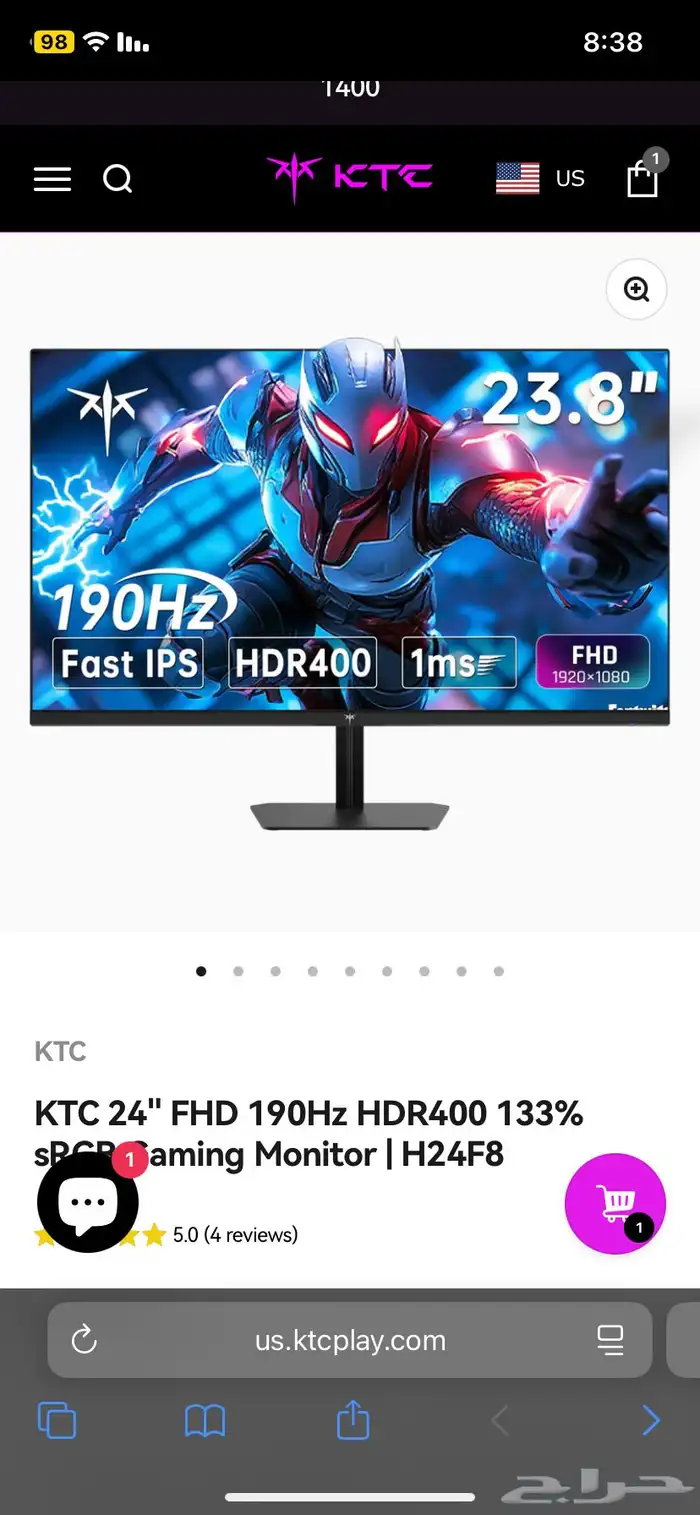
Task: Zoom into the product image
Action: click(636, 289)
